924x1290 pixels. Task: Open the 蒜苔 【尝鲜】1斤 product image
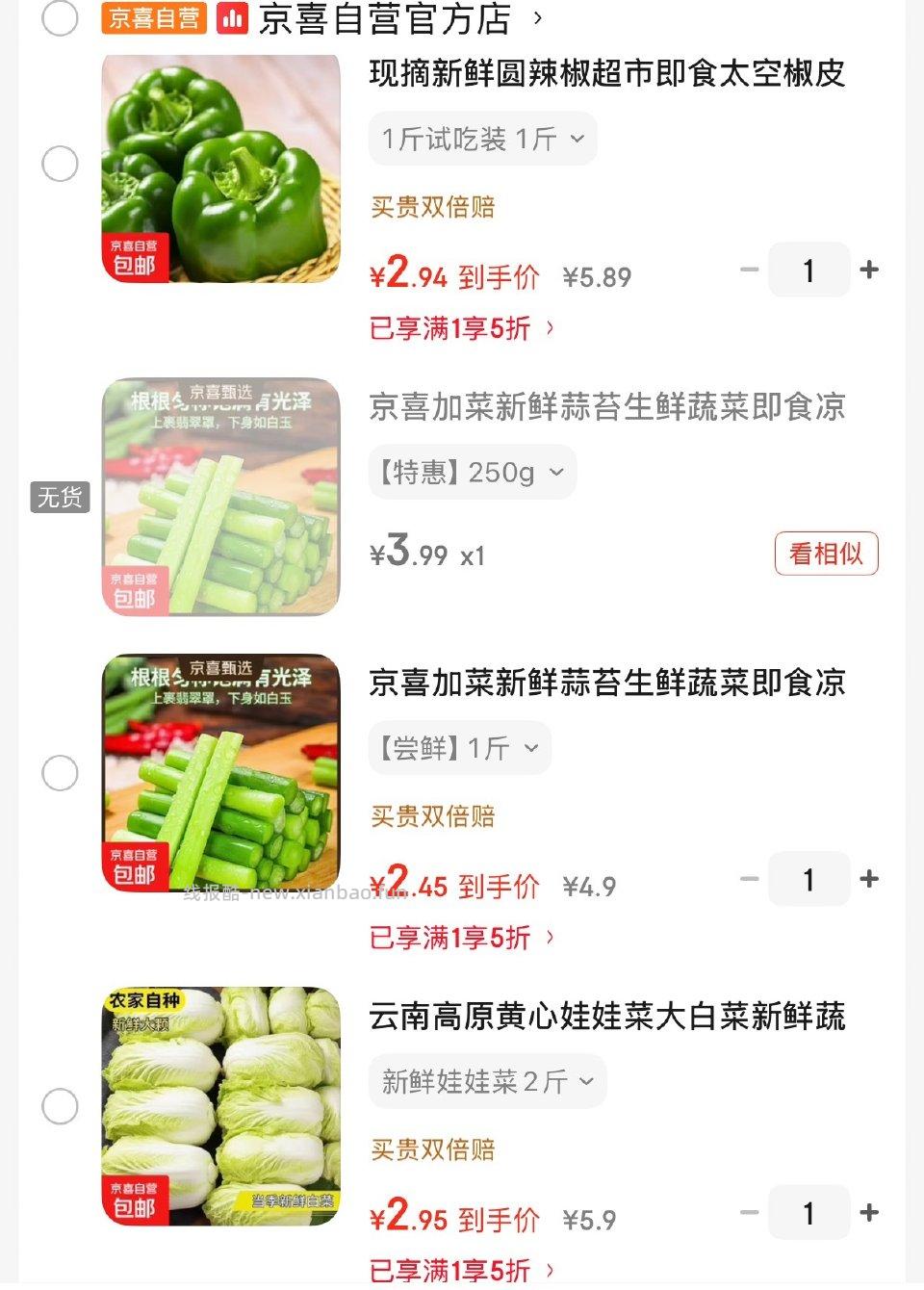pos(220,773)
